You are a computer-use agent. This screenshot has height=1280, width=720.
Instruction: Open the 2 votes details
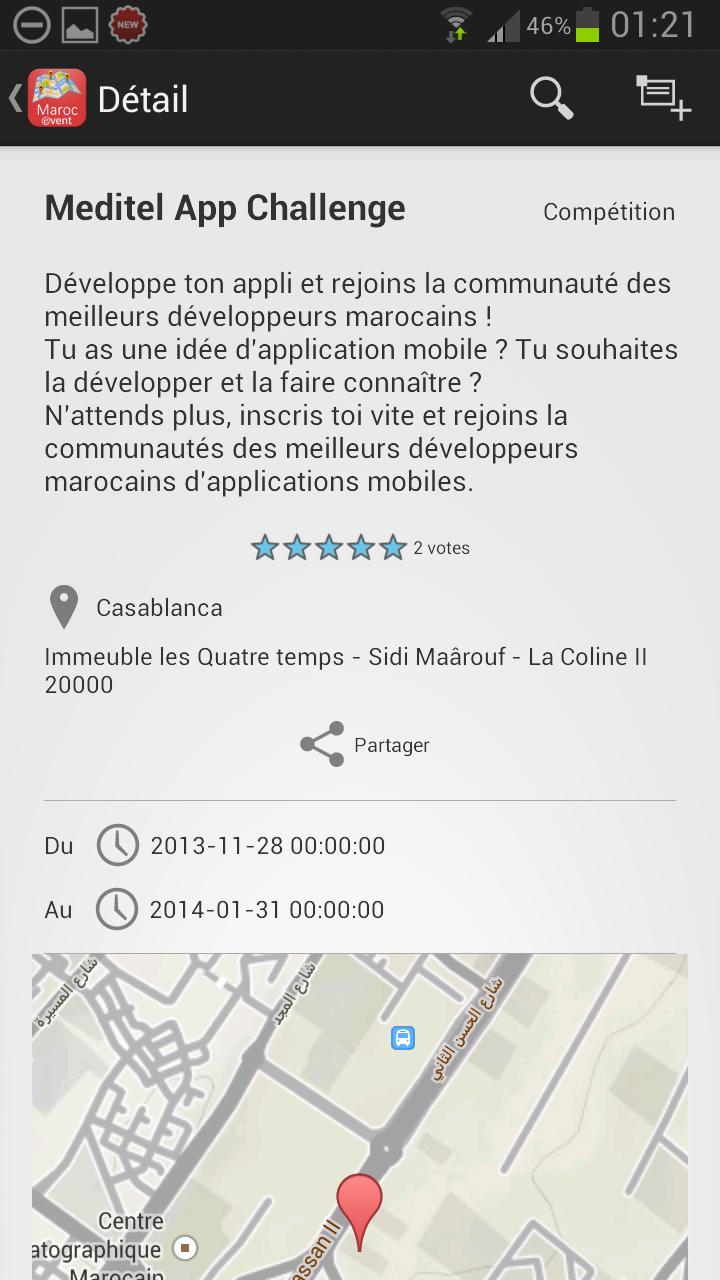[442, 547]
